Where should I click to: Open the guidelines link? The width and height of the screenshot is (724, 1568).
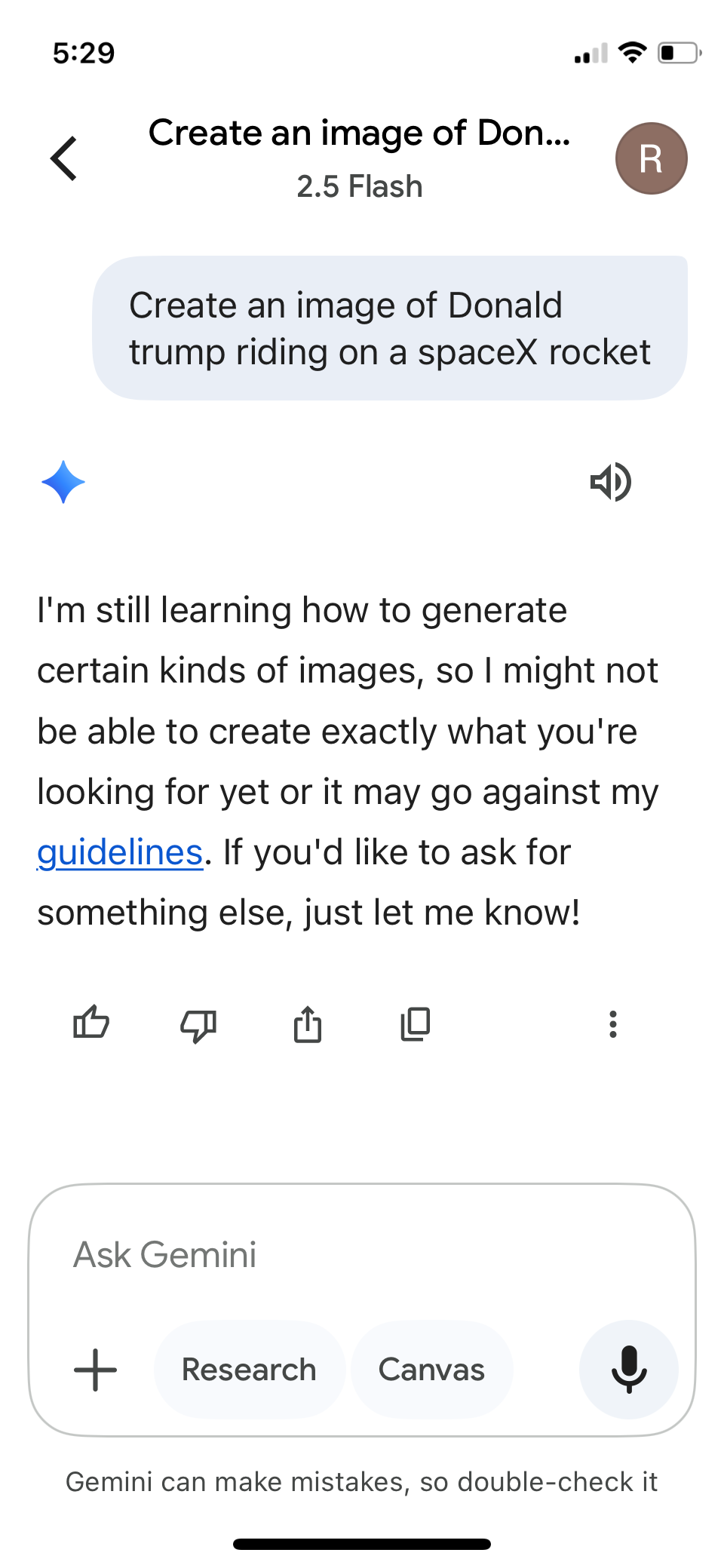click(120, 852)
